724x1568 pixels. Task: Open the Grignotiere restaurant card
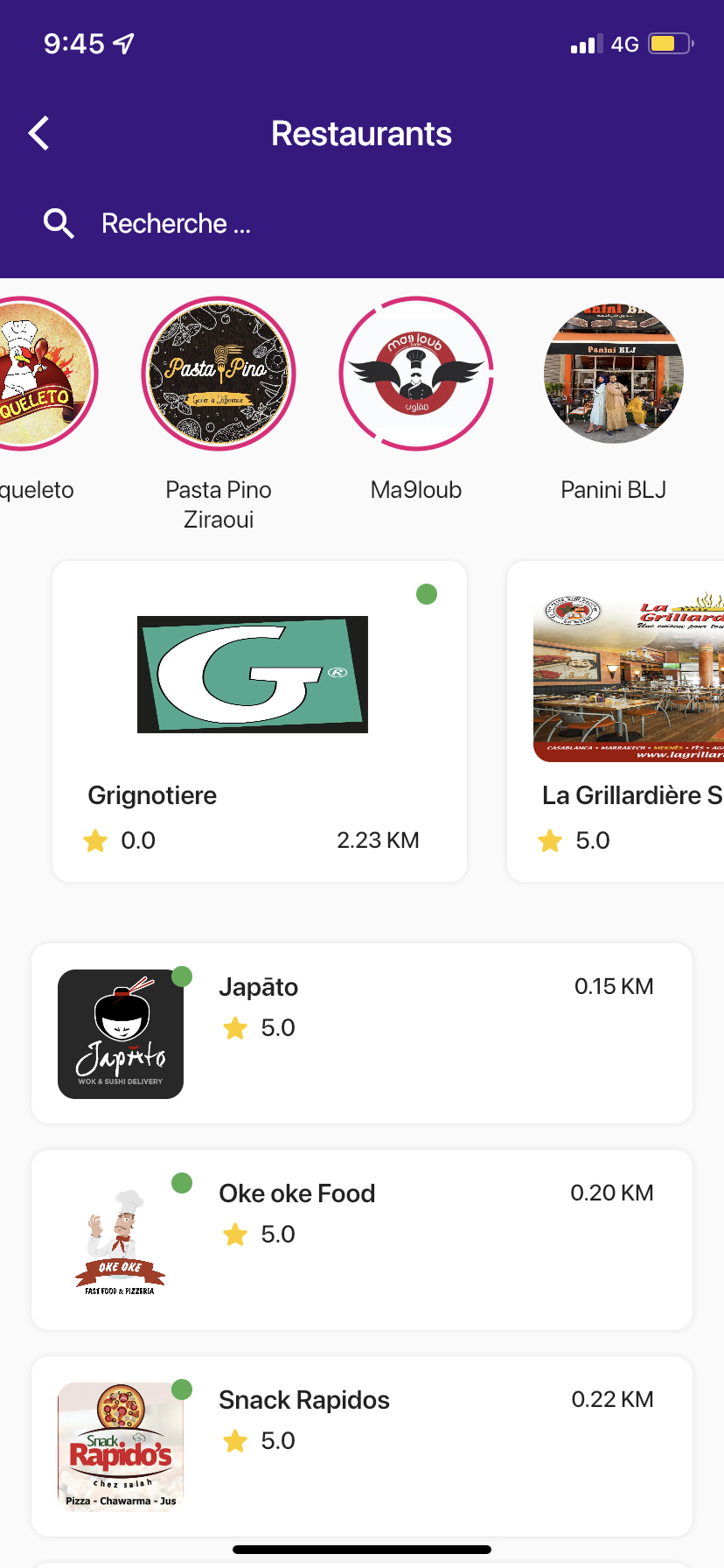pos(259,721)
